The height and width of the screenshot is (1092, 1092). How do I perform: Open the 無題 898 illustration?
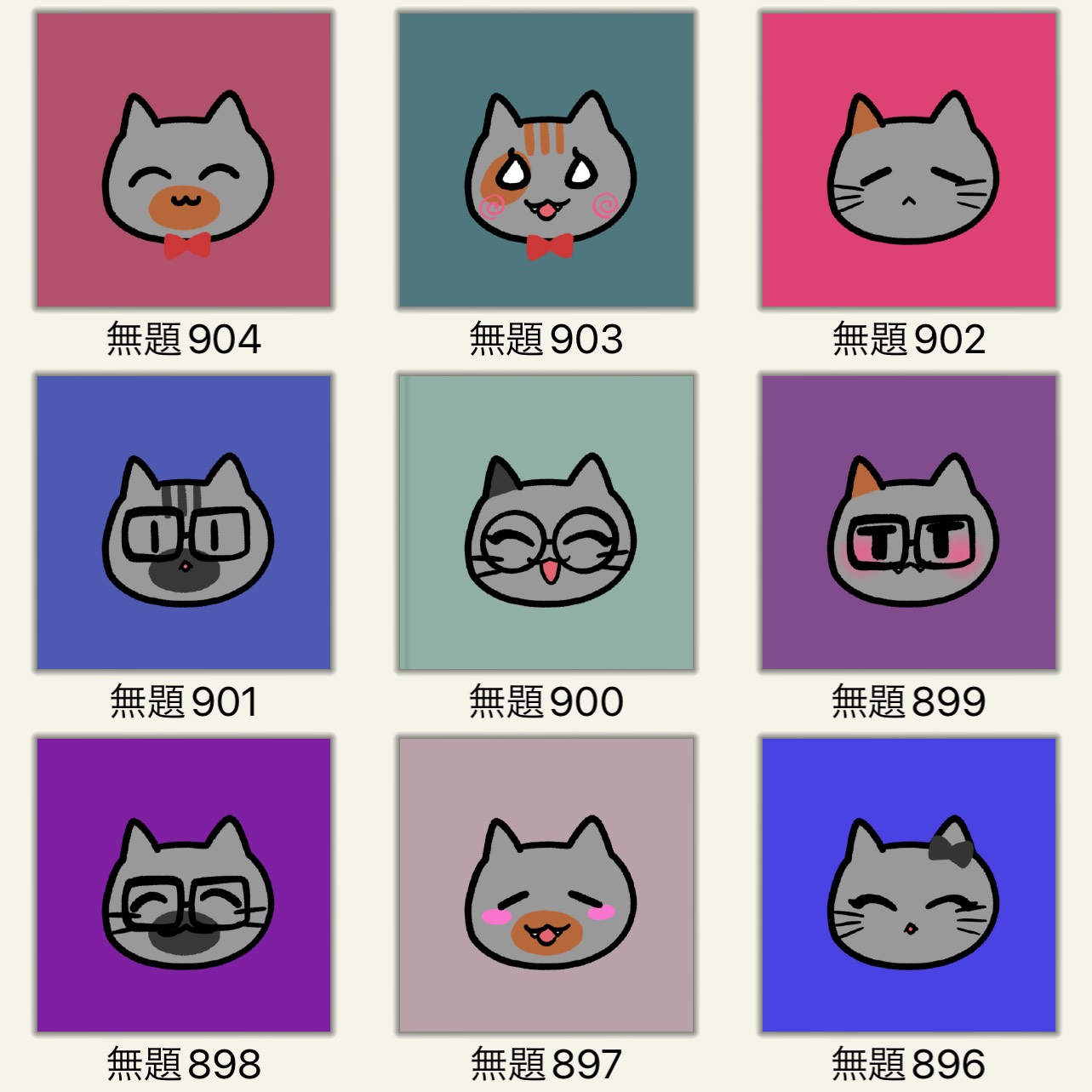184,885
